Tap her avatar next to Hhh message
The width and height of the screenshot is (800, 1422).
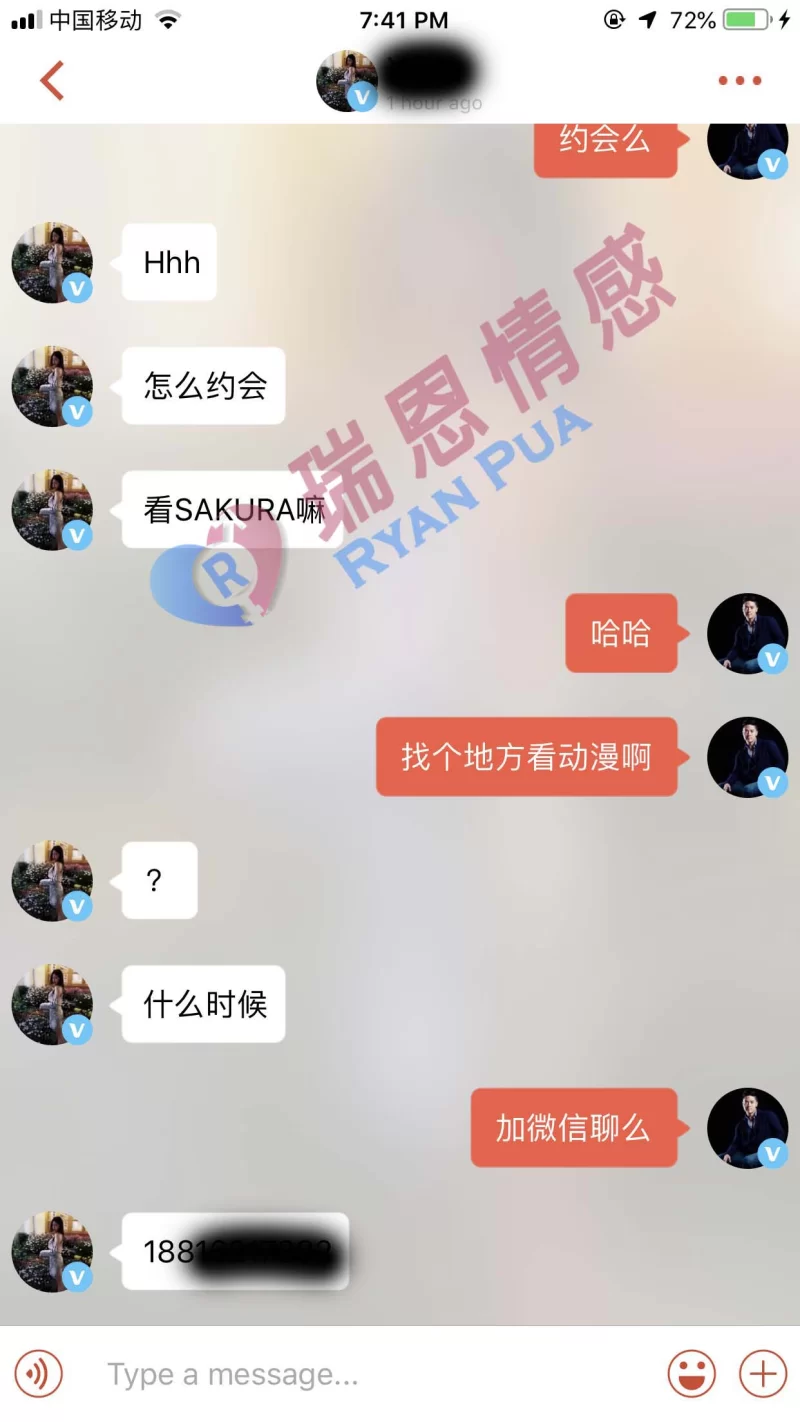click(52, 262)
